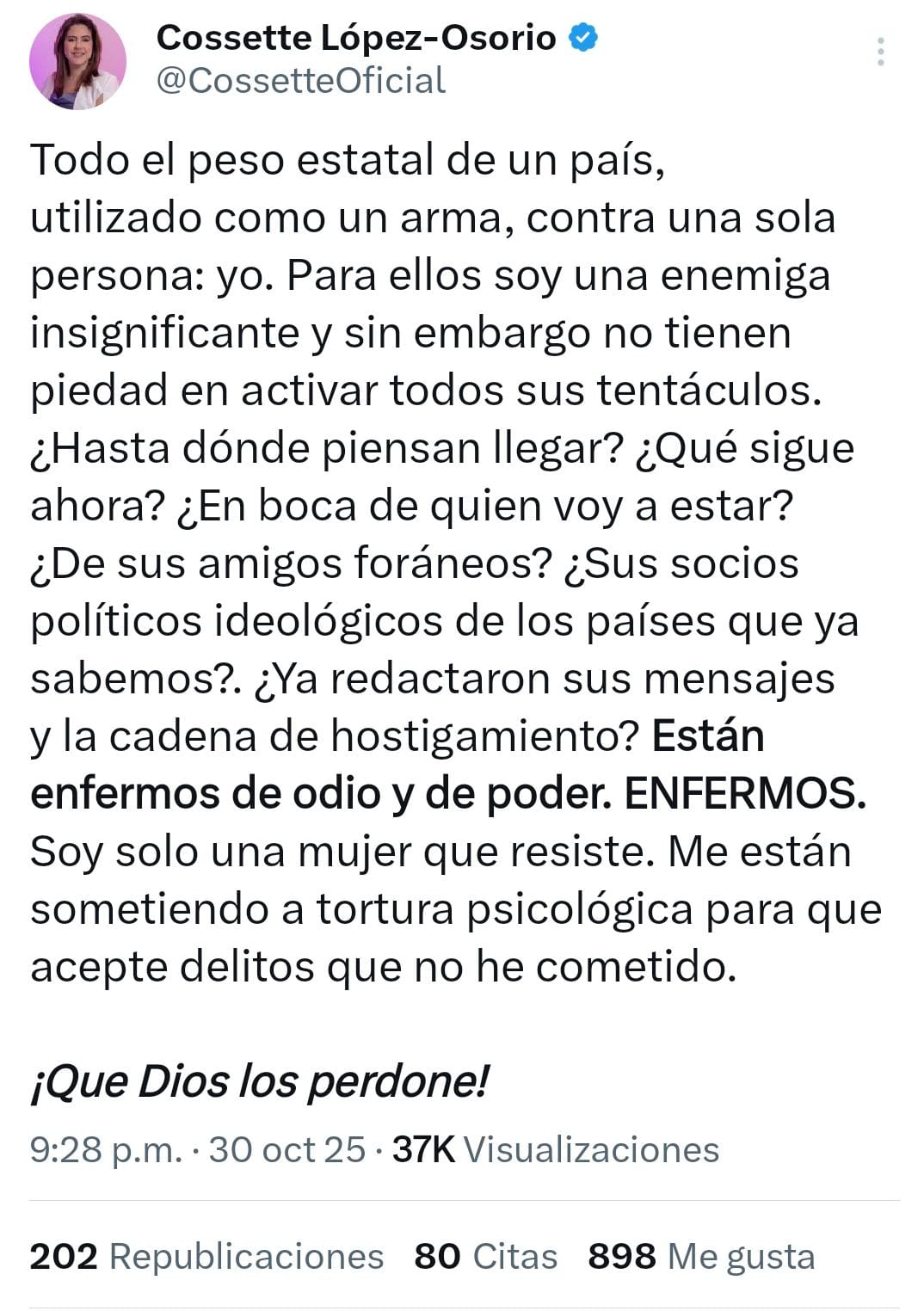
Task: Open the 37K Visualizaciones details
Action: click(555, 1149)
